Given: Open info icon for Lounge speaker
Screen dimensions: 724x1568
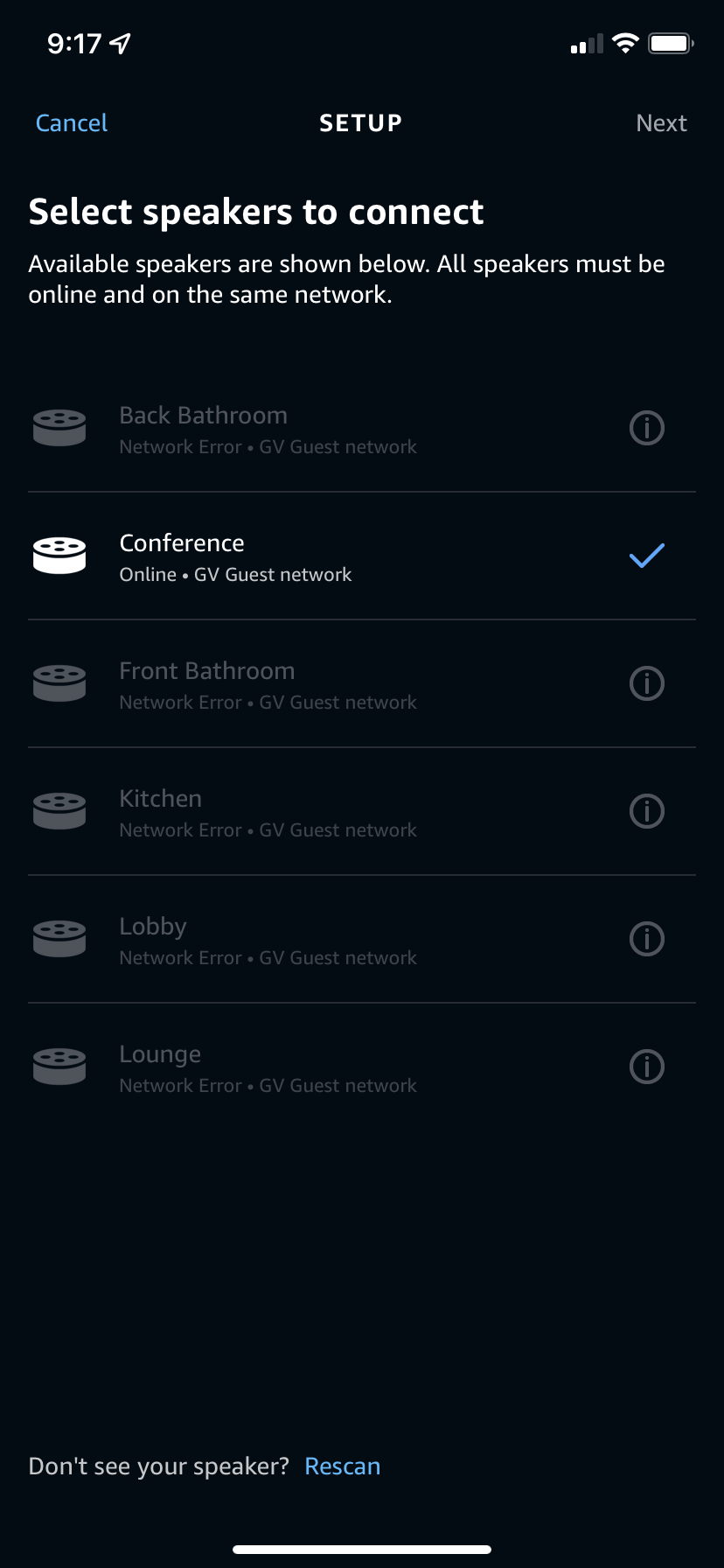Looking at the screenshot, I should 647,1067.
